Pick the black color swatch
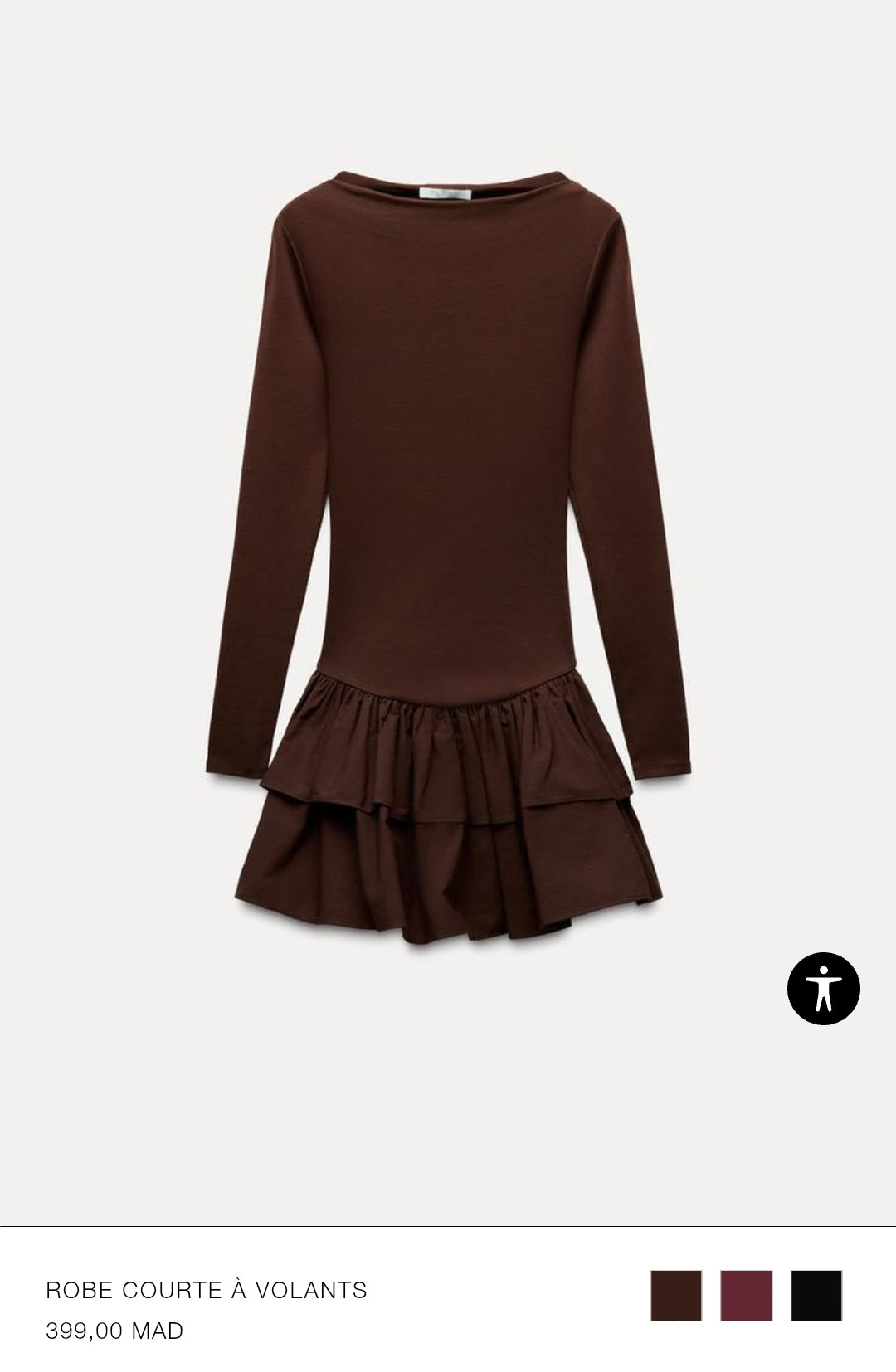The height and width of the screenshot is (1372, 896). [x=816, y=1295]
